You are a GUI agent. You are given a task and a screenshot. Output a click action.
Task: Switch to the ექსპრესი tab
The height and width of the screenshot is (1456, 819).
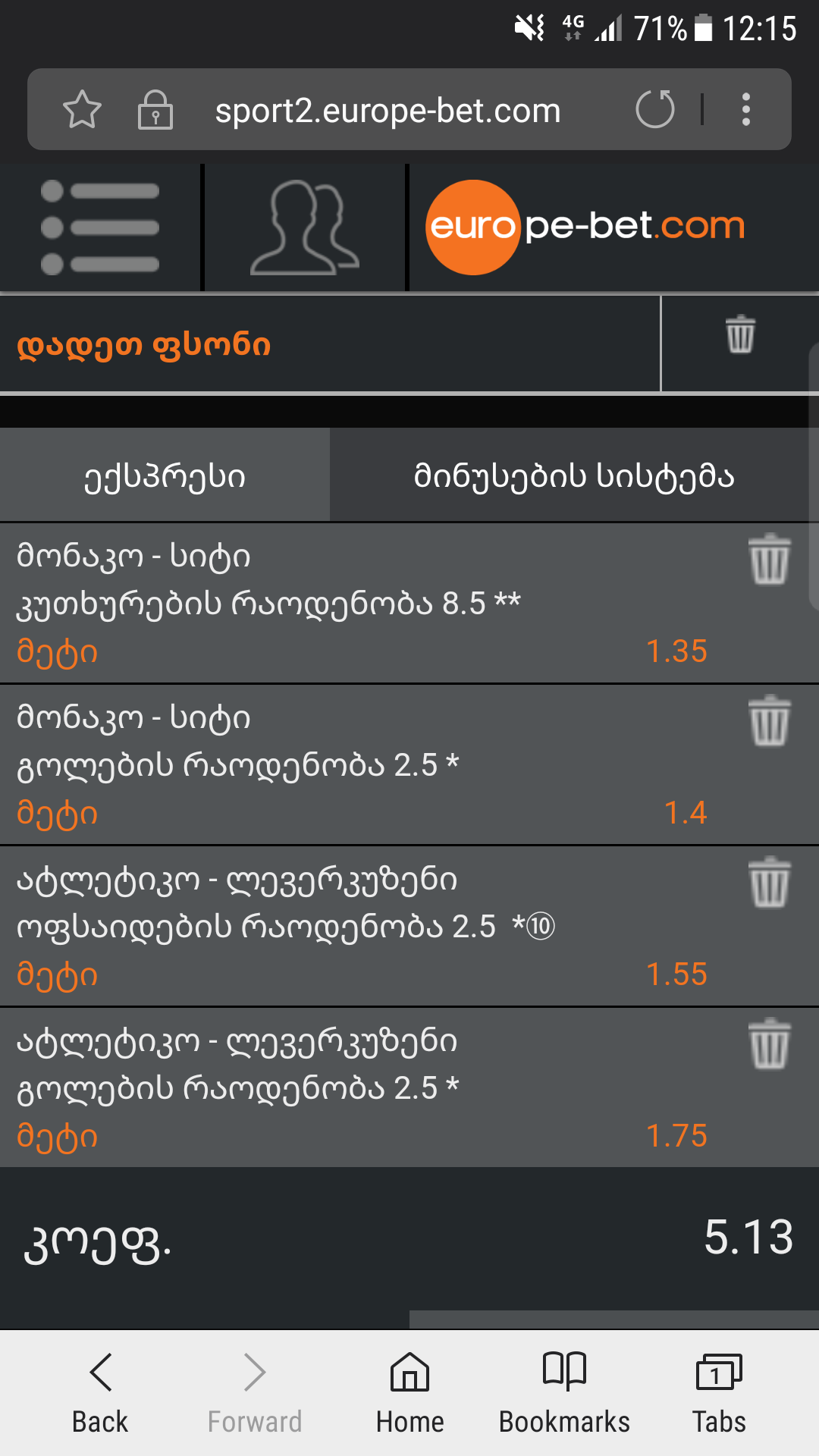165,476
